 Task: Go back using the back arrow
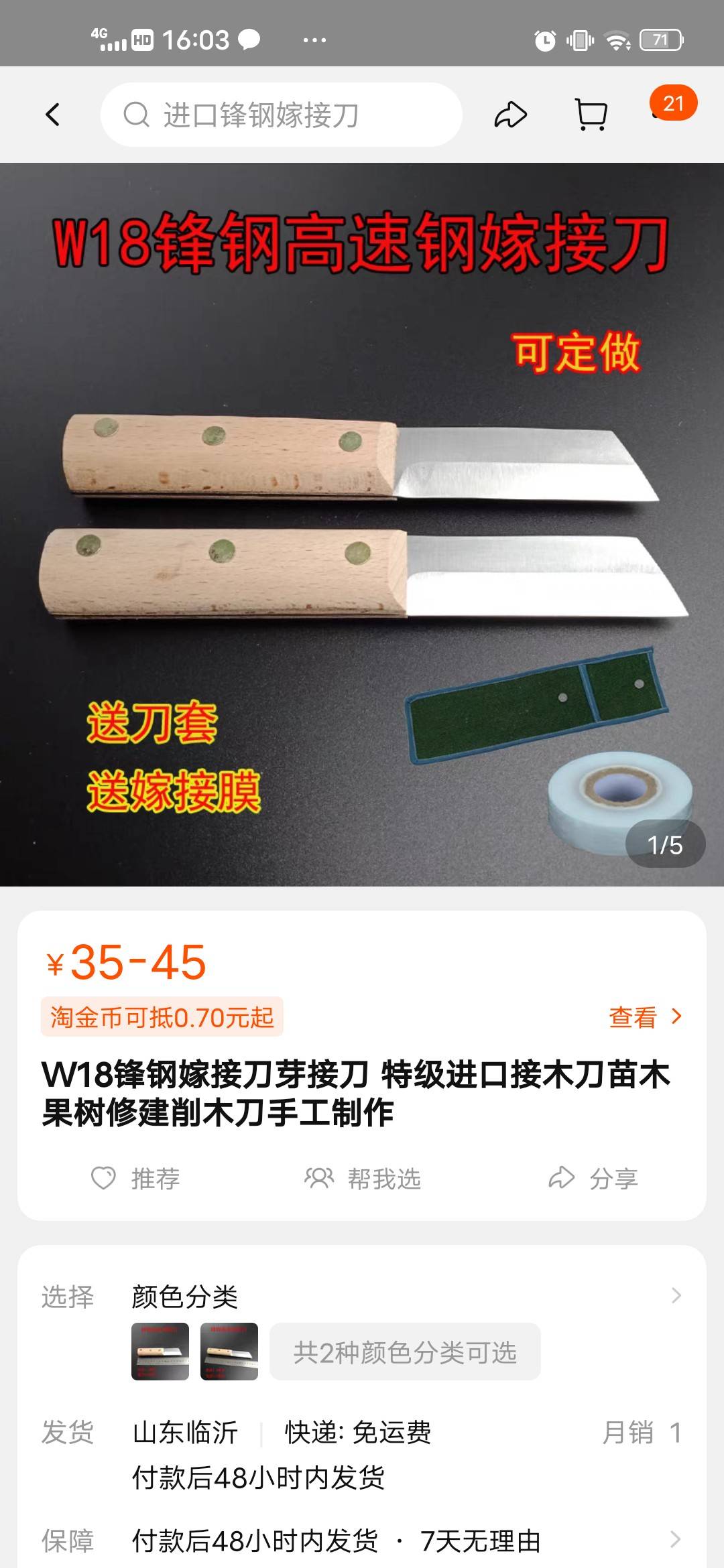tap(53, 115)
